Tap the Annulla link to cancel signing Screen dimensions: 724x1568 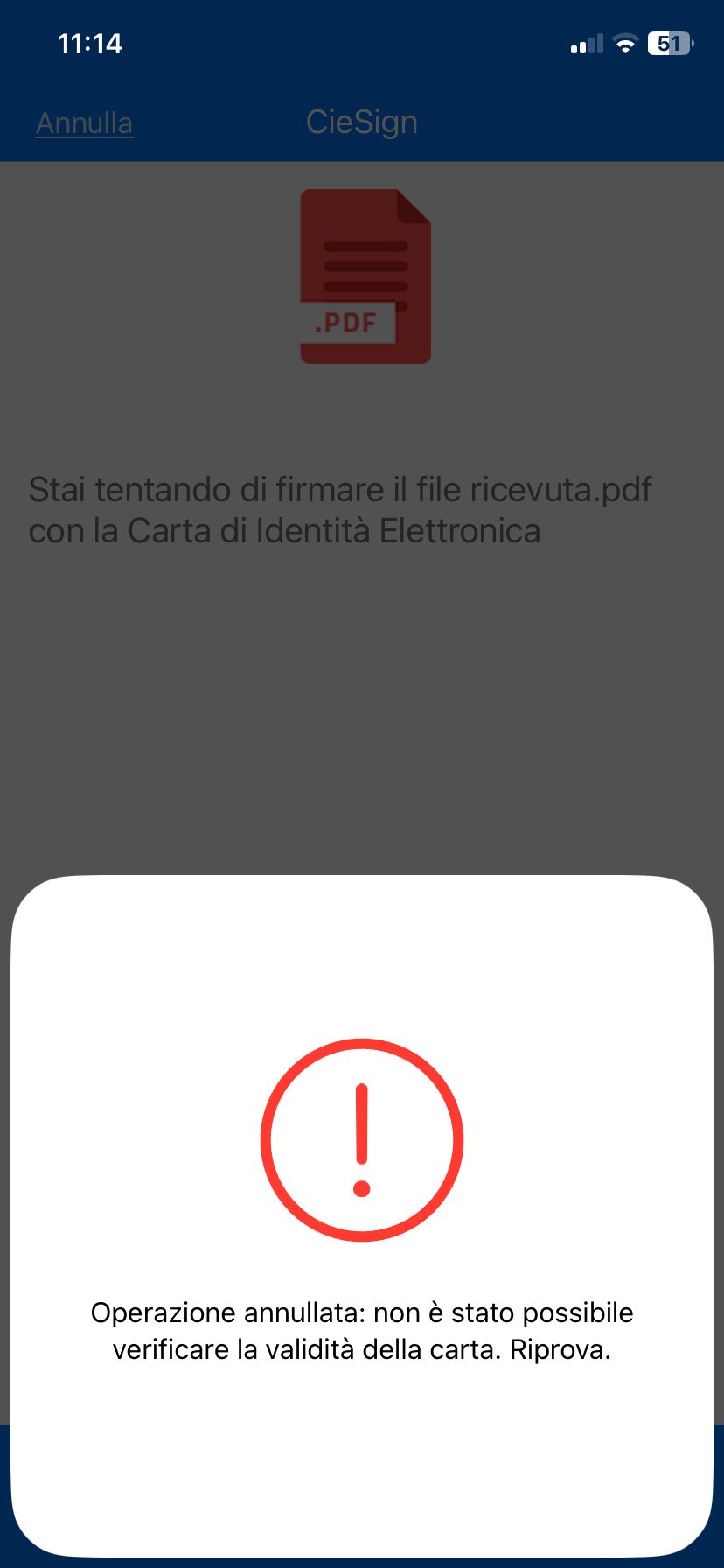point(84,123)
